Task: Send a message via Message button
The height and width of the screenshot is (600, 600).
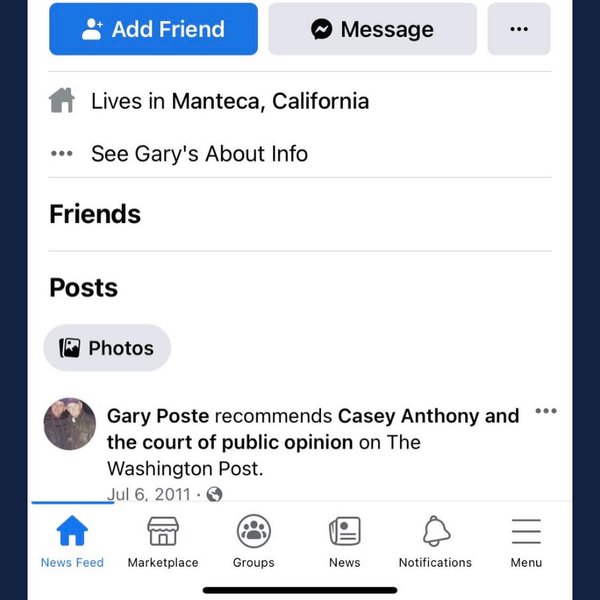Action: [x=372, y=29]
